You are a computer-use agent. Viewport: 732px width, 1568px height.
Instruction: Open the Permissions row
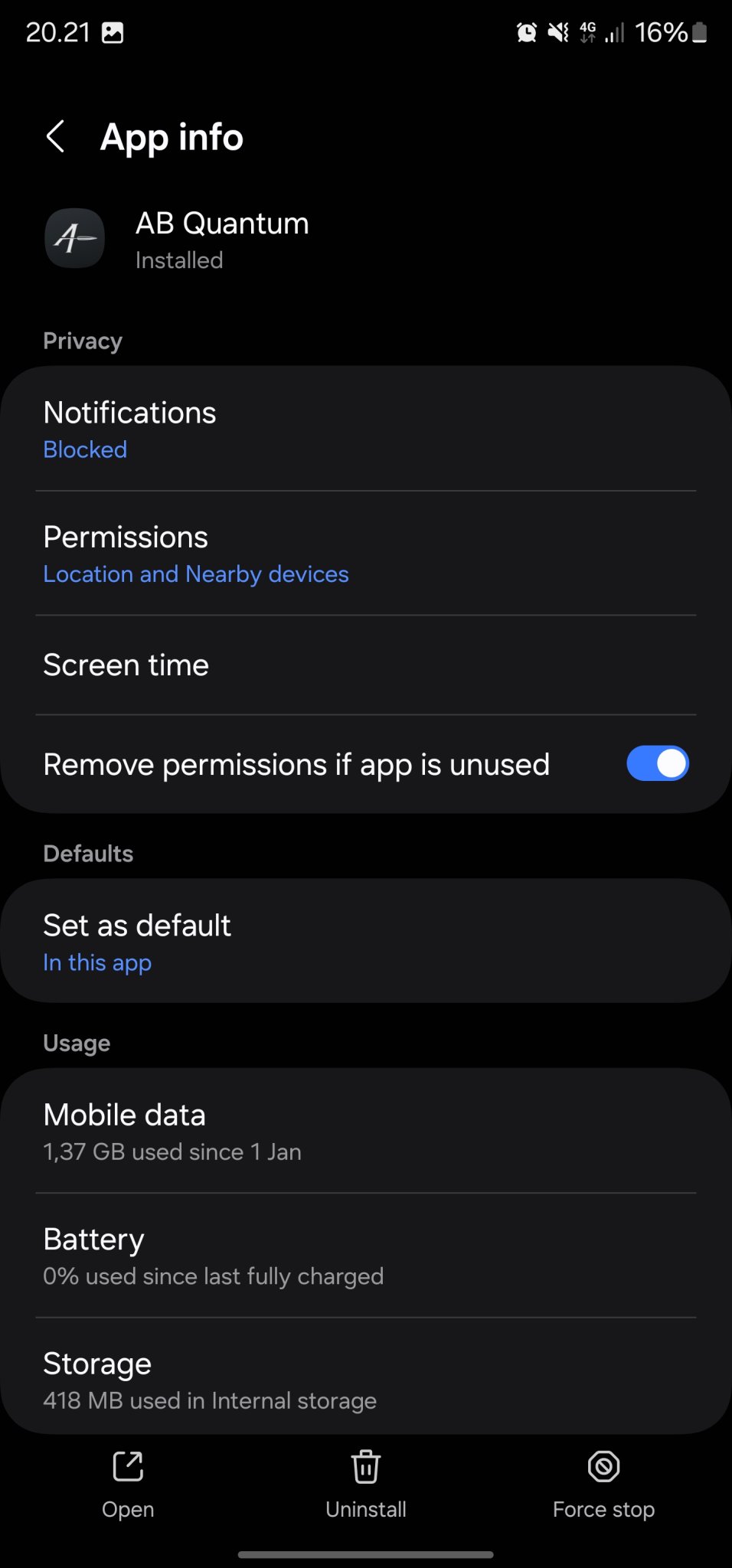(366, 554)
